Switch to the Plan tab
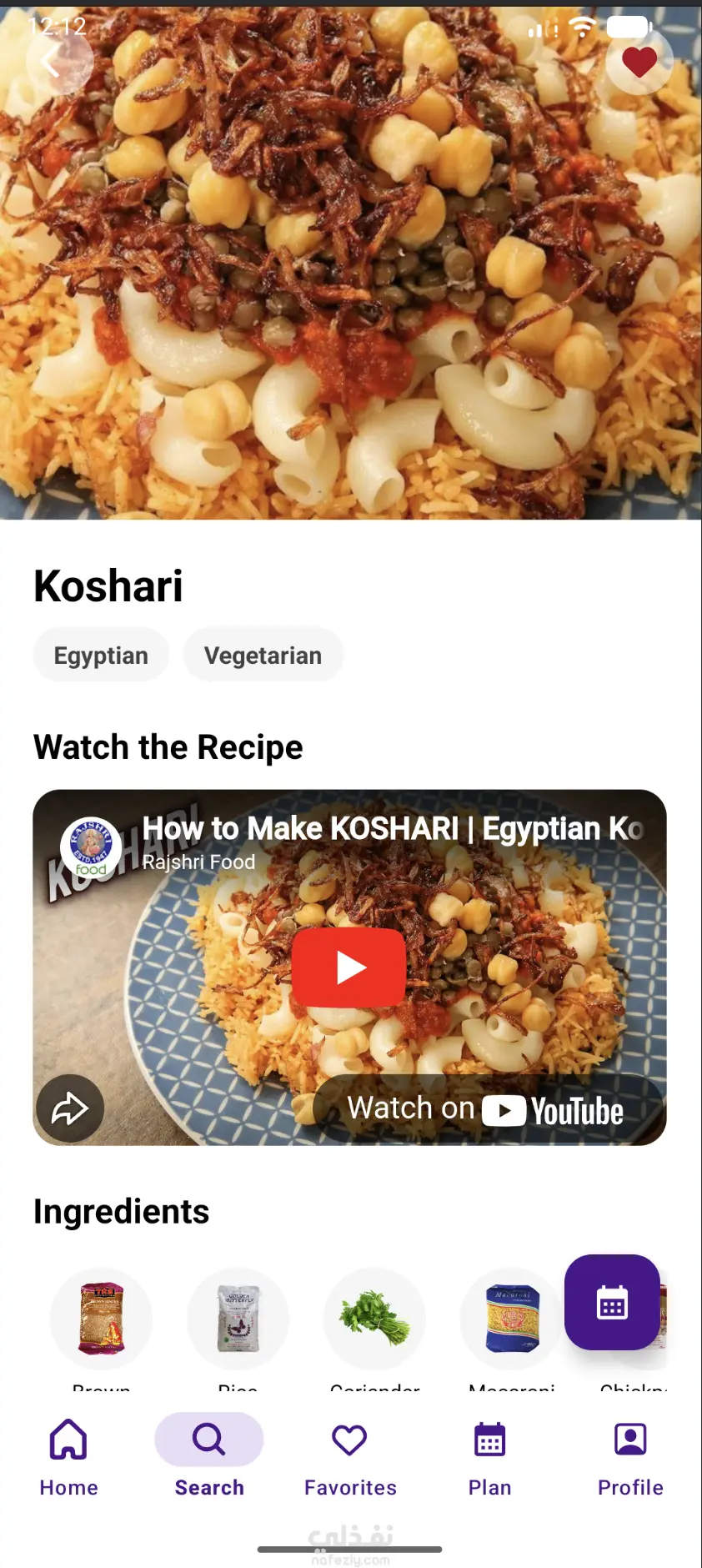Image resolution: width=702 pixels, height=1568 pixels. [x=489, y=1456]
